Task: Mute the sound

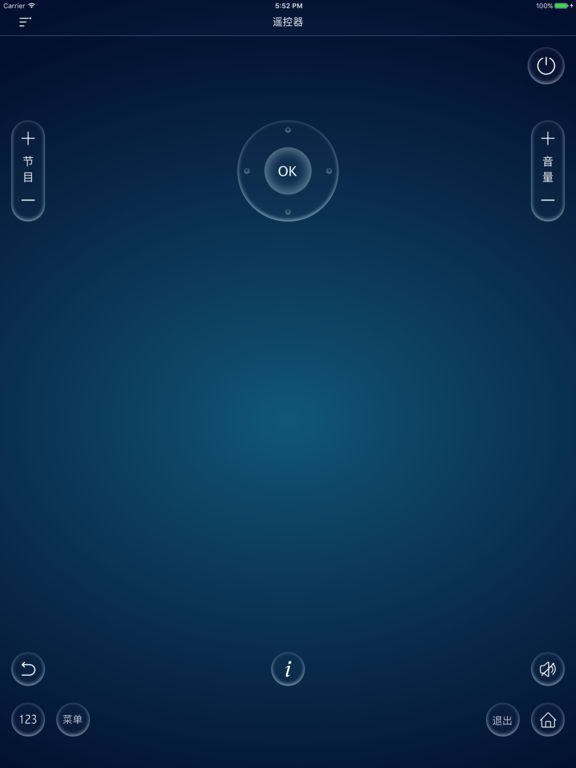Action: [x=548, y=669]
